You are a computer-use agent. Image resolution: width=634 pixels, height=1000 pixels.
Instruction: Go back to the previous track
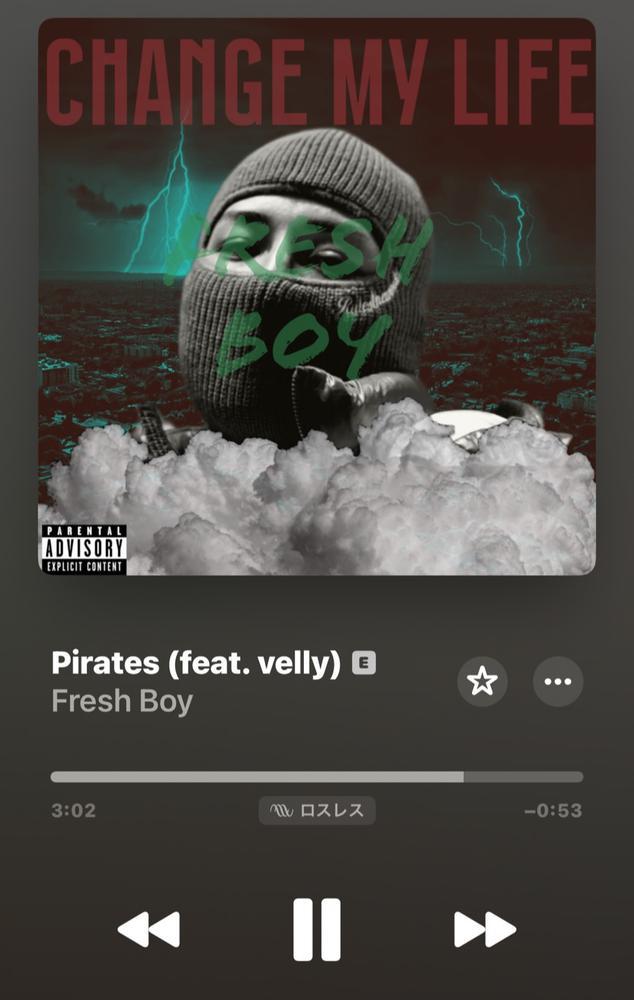[x=149, y=929]
